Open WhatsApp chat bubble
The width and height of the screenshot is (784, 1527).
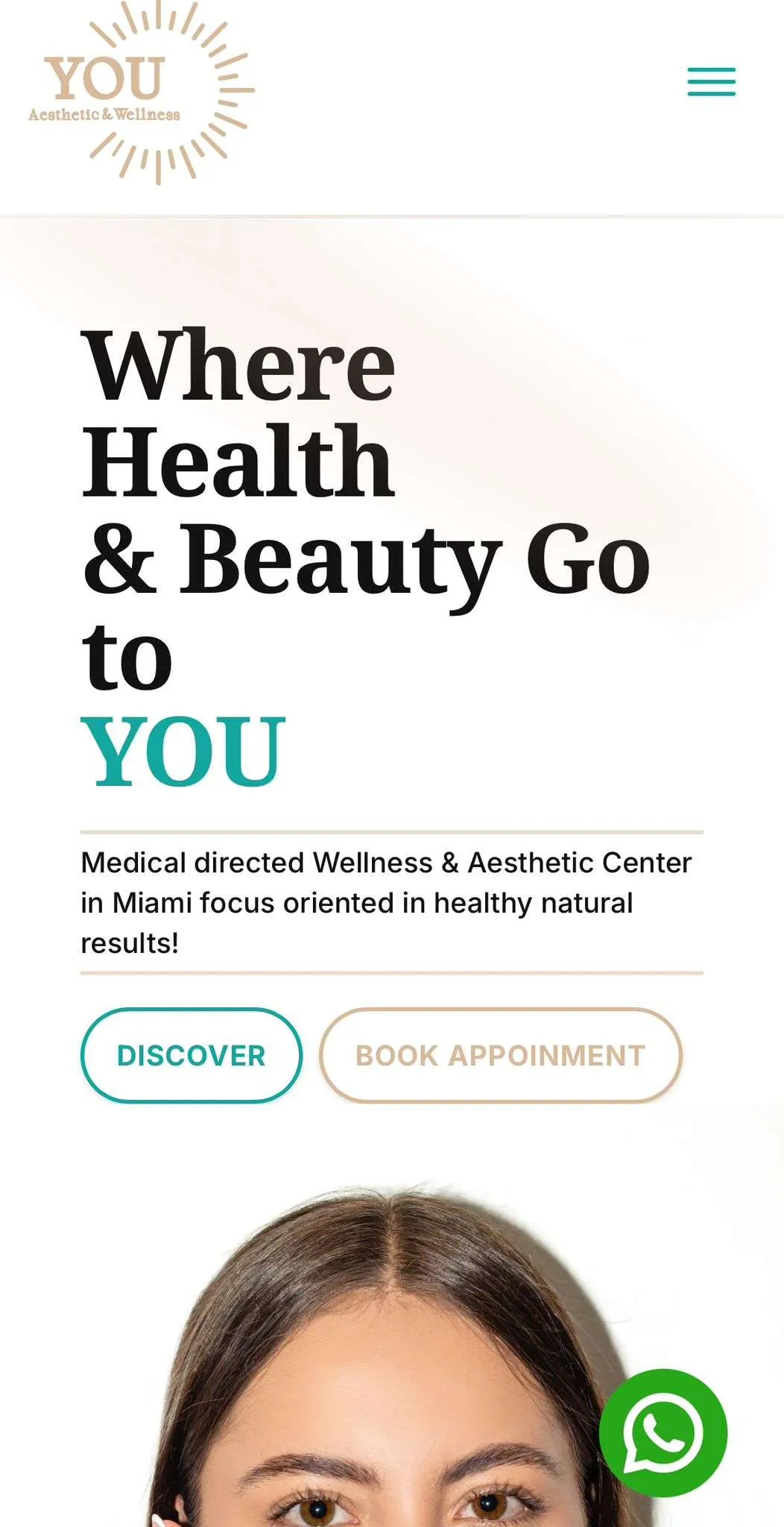click(x=663, y=1432)
